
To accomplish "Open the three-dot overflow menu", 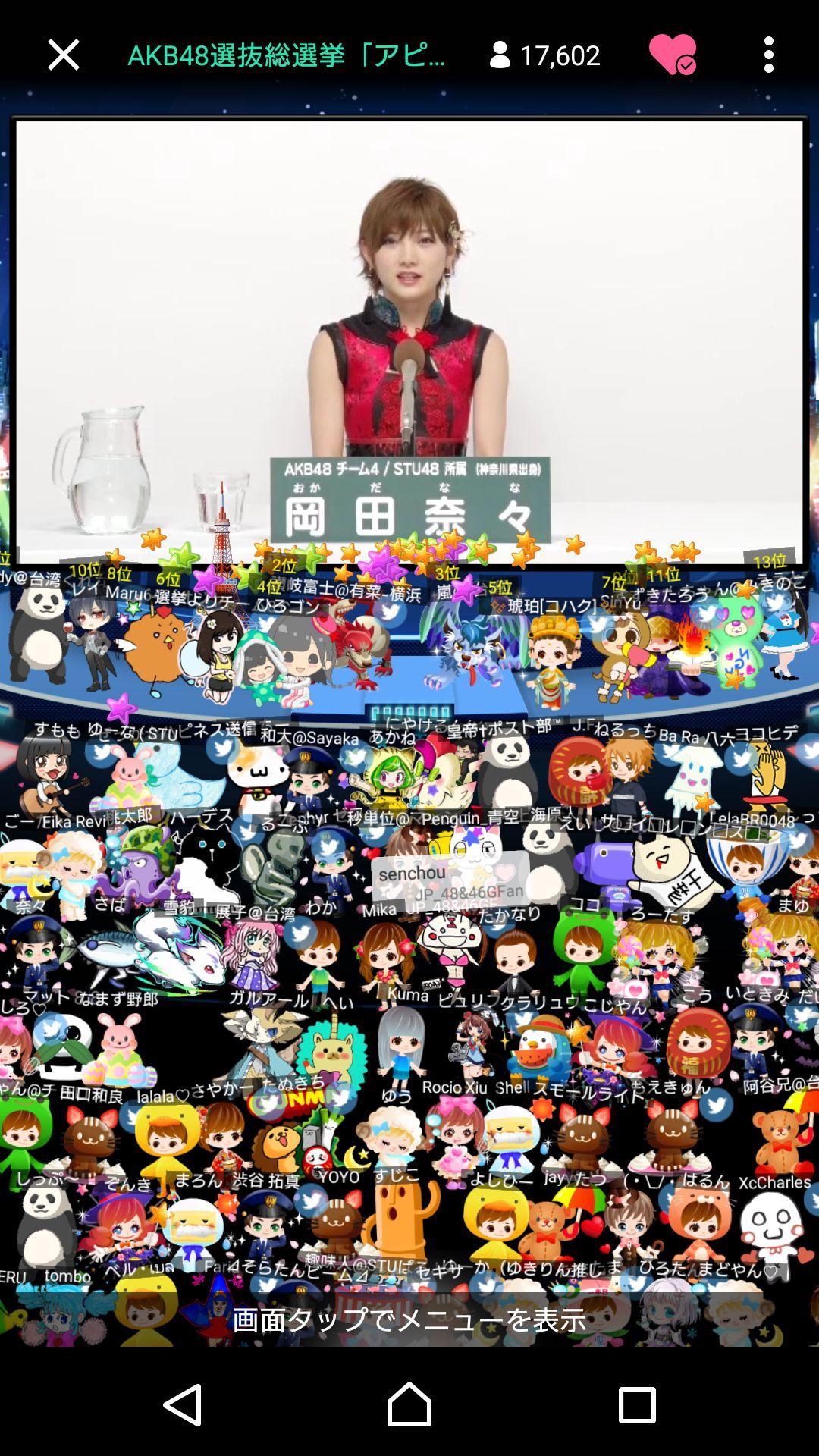I will click(x=768, y=55).
